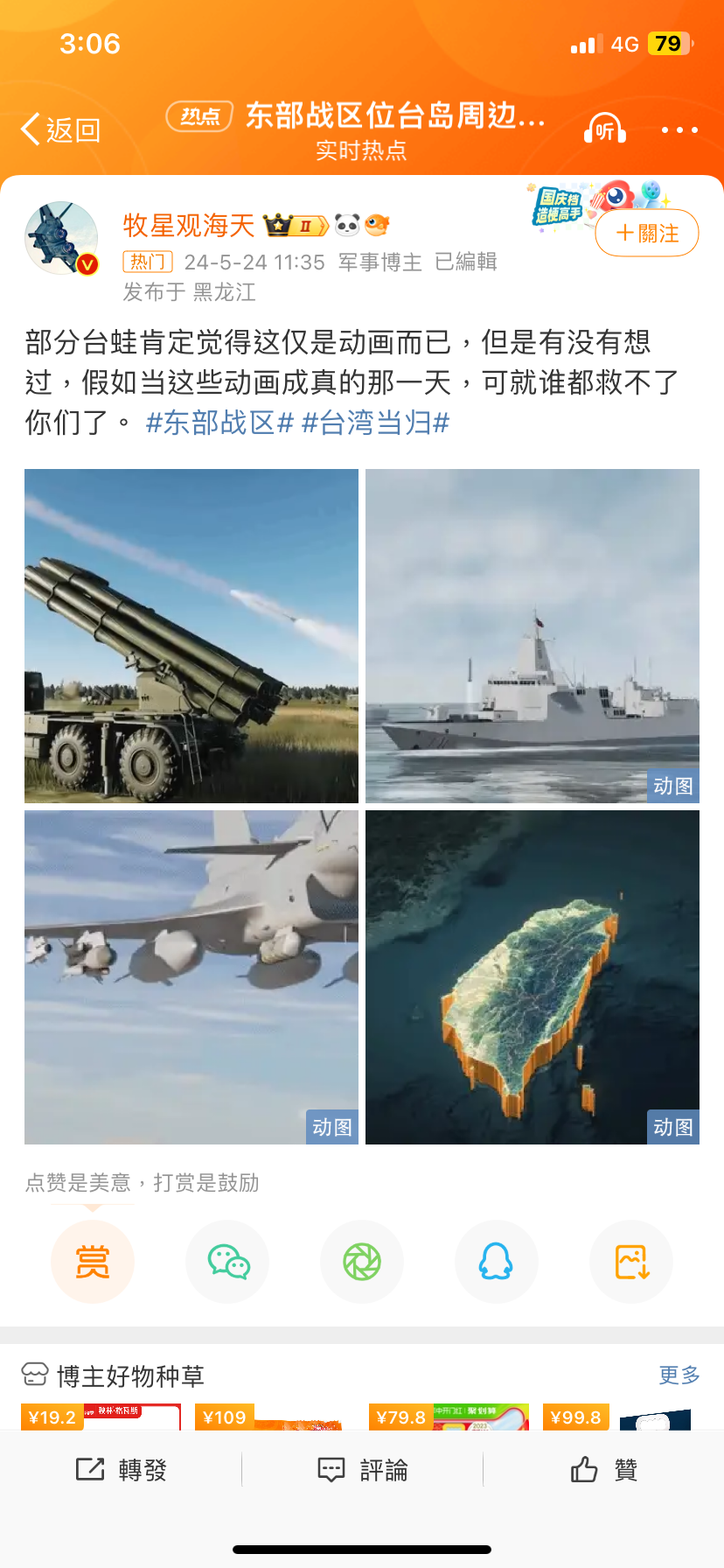The width and height of the screenshot is (724, 1568).
Task: Open 牧星观海天's profile avatar
Action: point(61,238)
